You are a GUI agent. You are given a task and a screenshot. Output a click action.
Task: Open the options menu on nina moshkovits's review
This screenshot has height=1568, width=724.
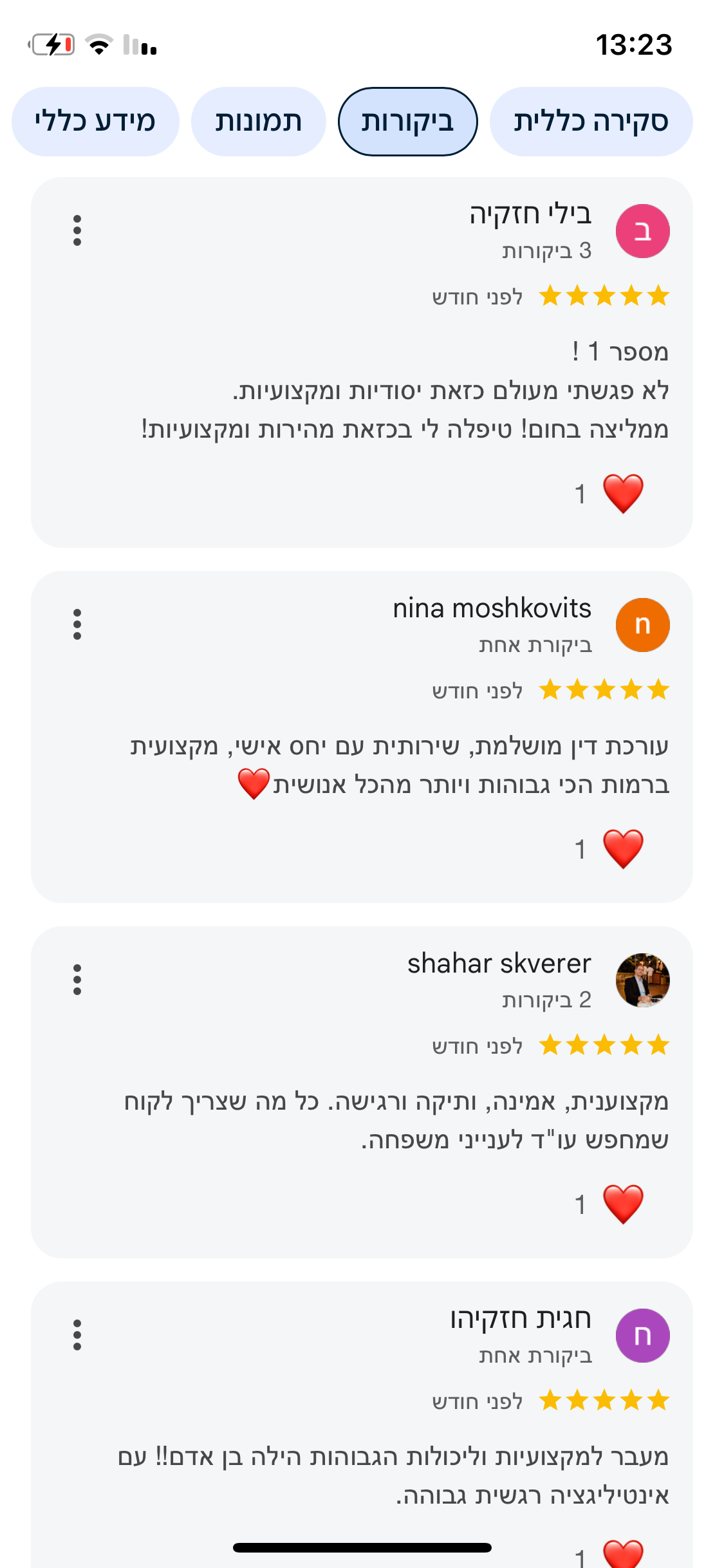(x=77, y=624)
